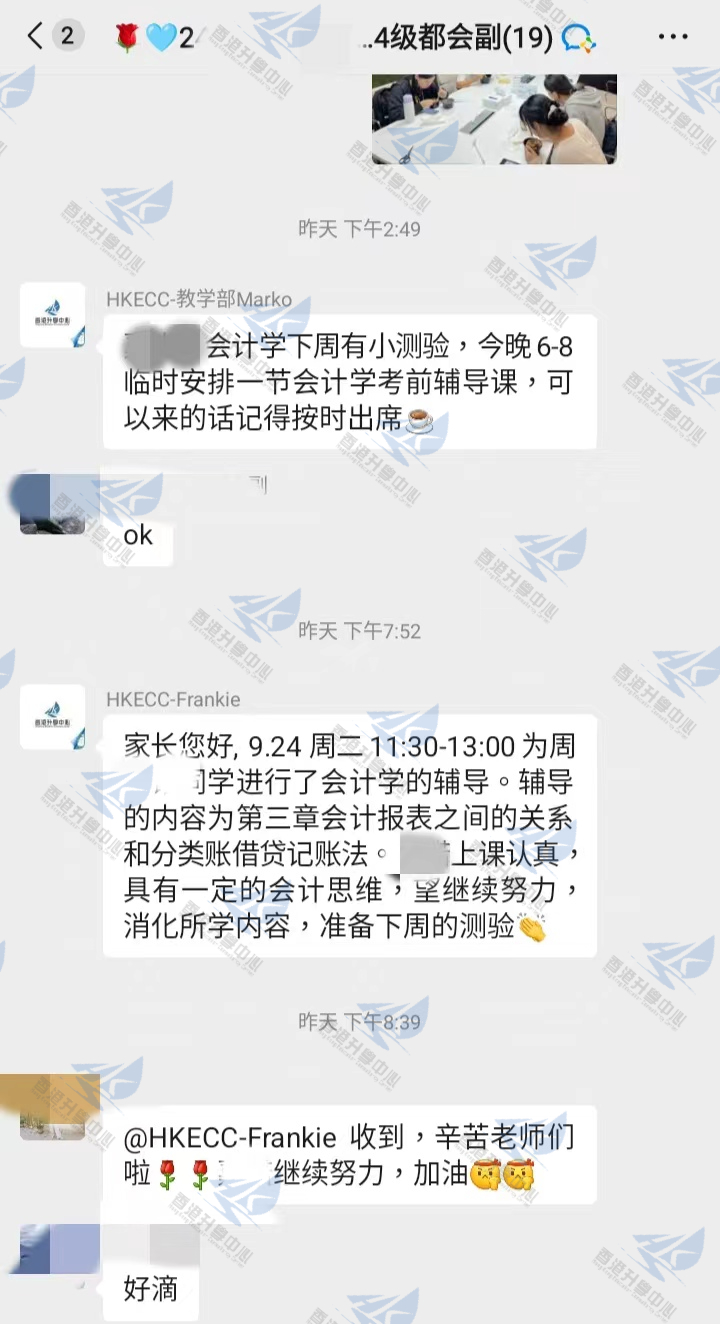Image resolution: width=720 pixels, height=1324 pixels.
Task: View HKECC-教学部Marko's profile avatar
Action: click(52, 315)
